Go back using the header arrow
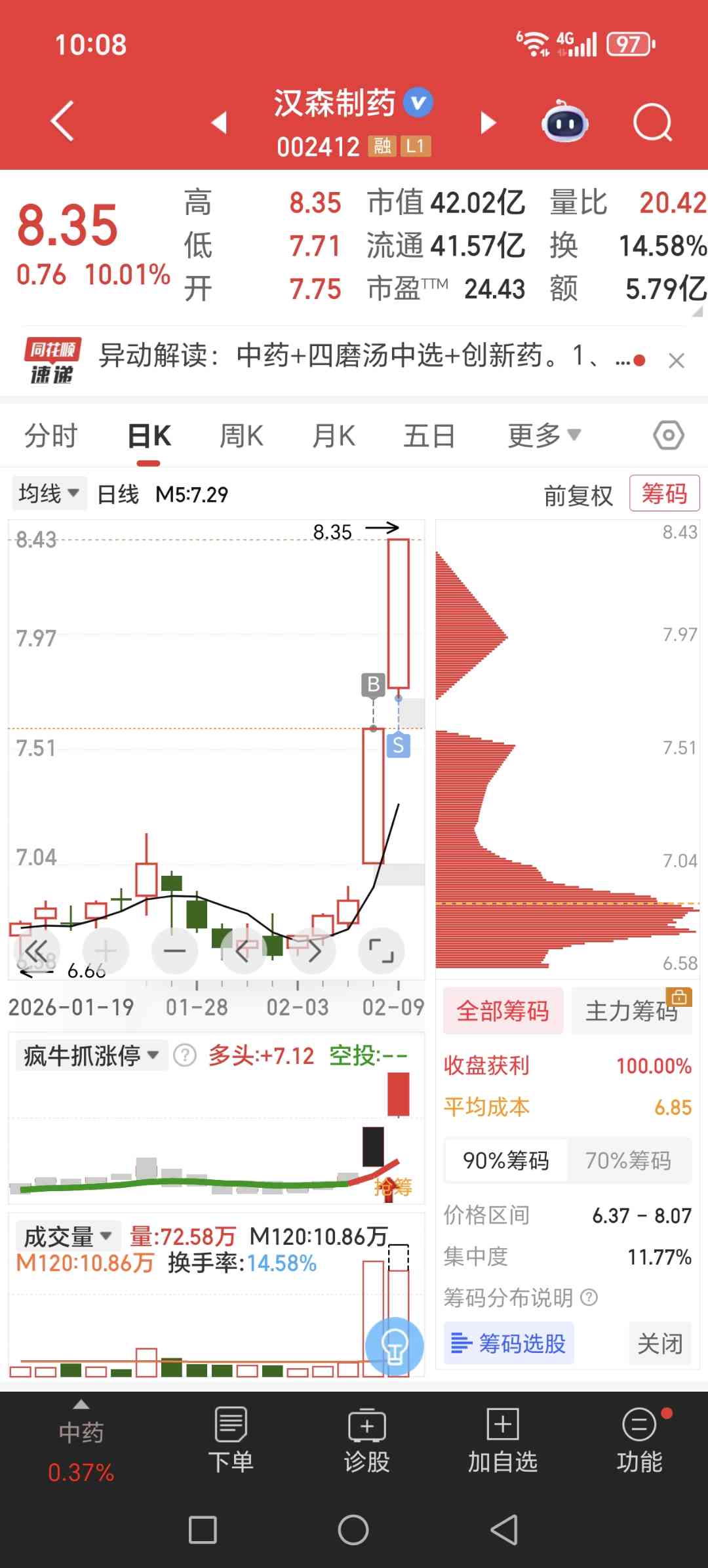Image resolution: width=708 pixels, height=1568 pixels. (x=63, y=121)
